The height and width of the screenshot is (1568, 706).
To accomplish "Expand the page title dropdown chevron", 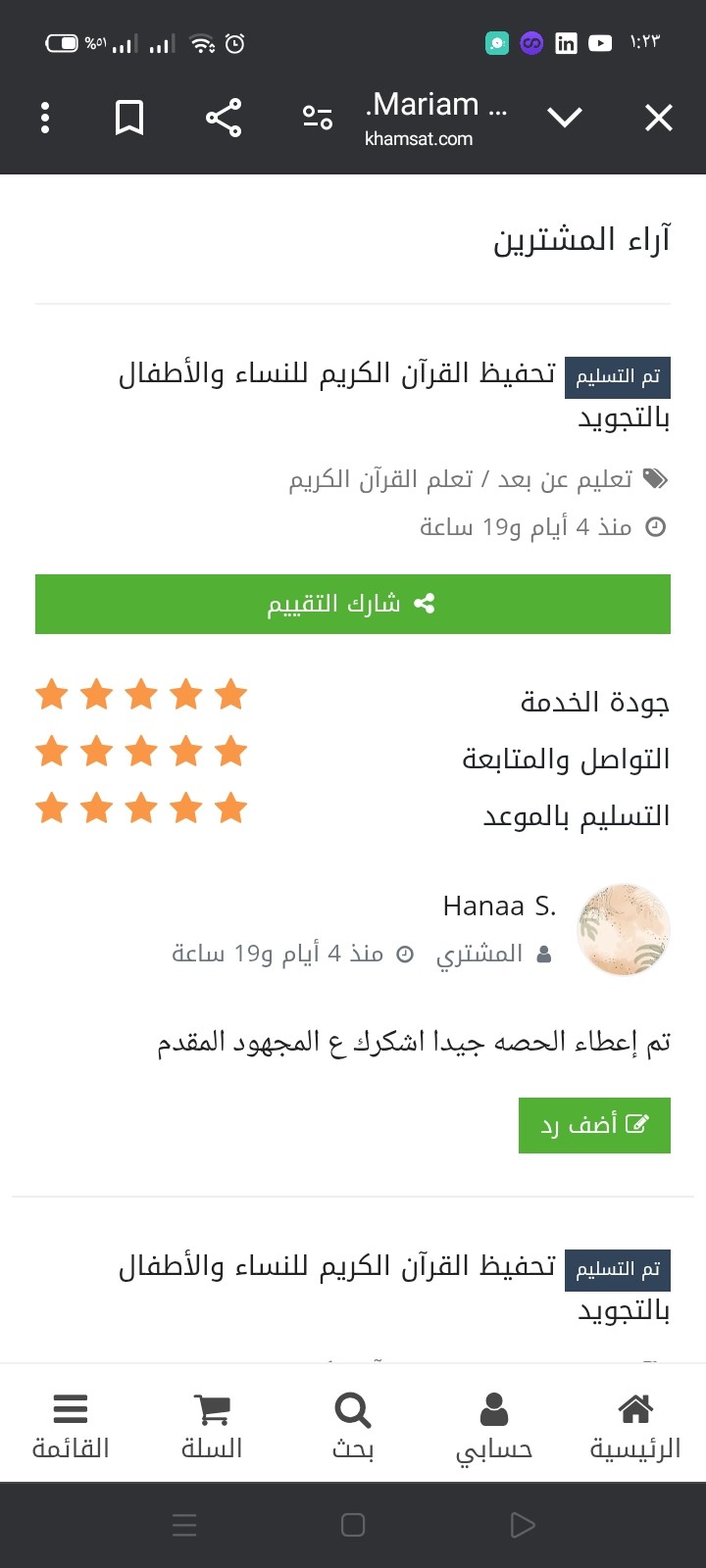I will [565, 119].
